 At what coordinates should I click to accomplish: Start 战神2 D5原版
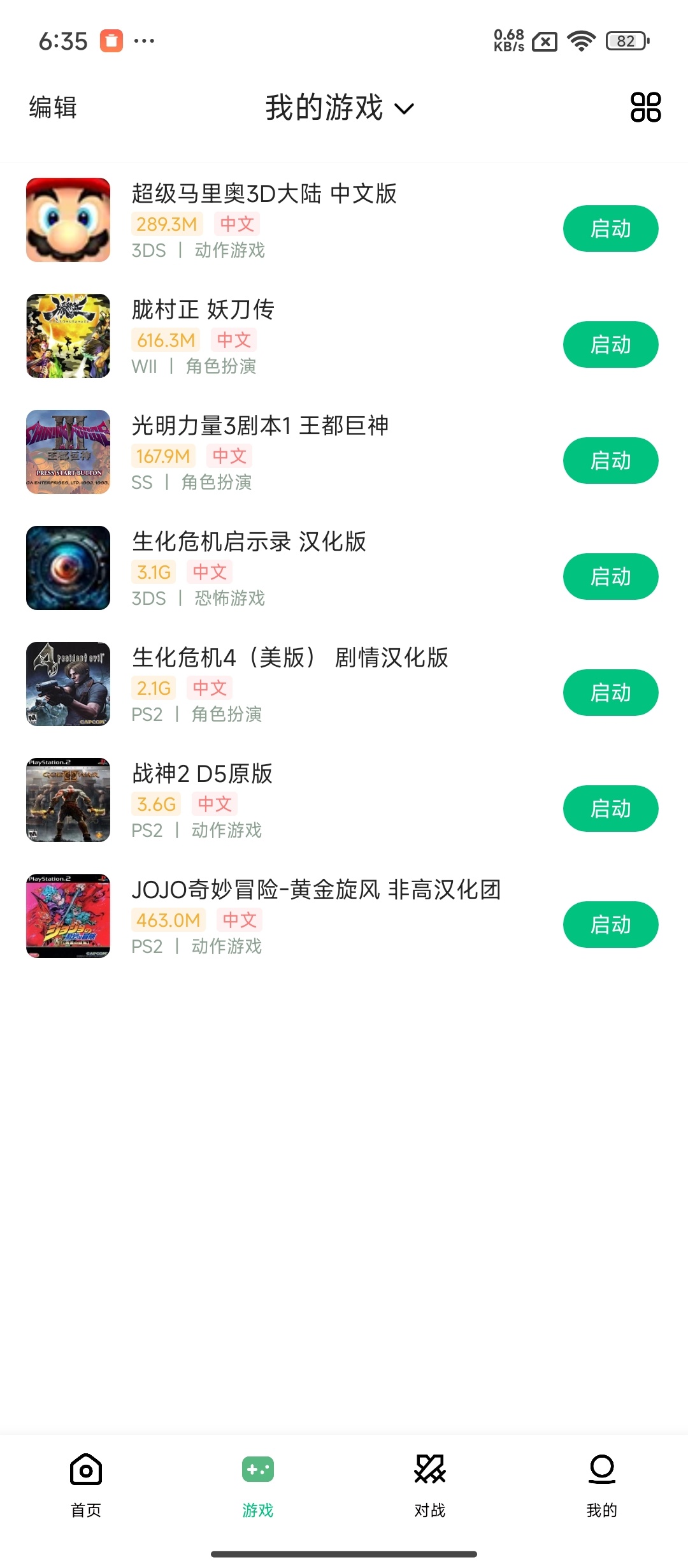pos(610,809)
